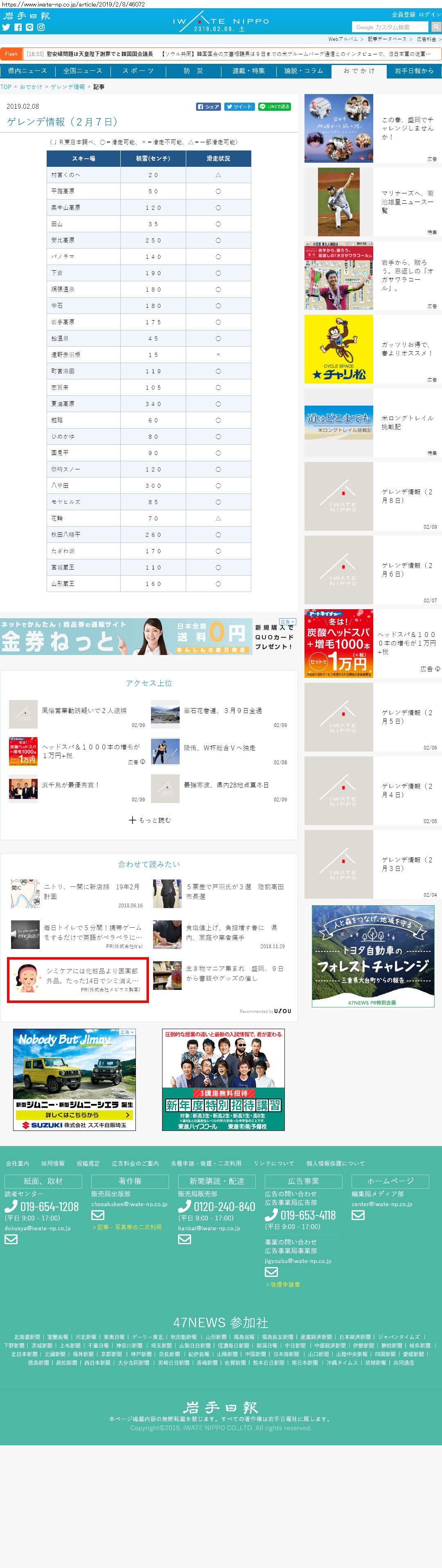The width and height of the screenshot is (442, 1568).
Task: Focus the Google カスタム検索 search box
Action: click(391, 27)
